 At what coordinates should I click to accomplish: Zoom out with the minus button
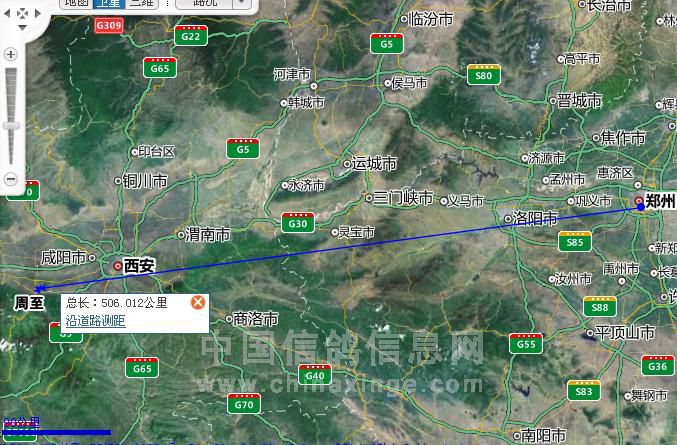click(x=11, y=179)
